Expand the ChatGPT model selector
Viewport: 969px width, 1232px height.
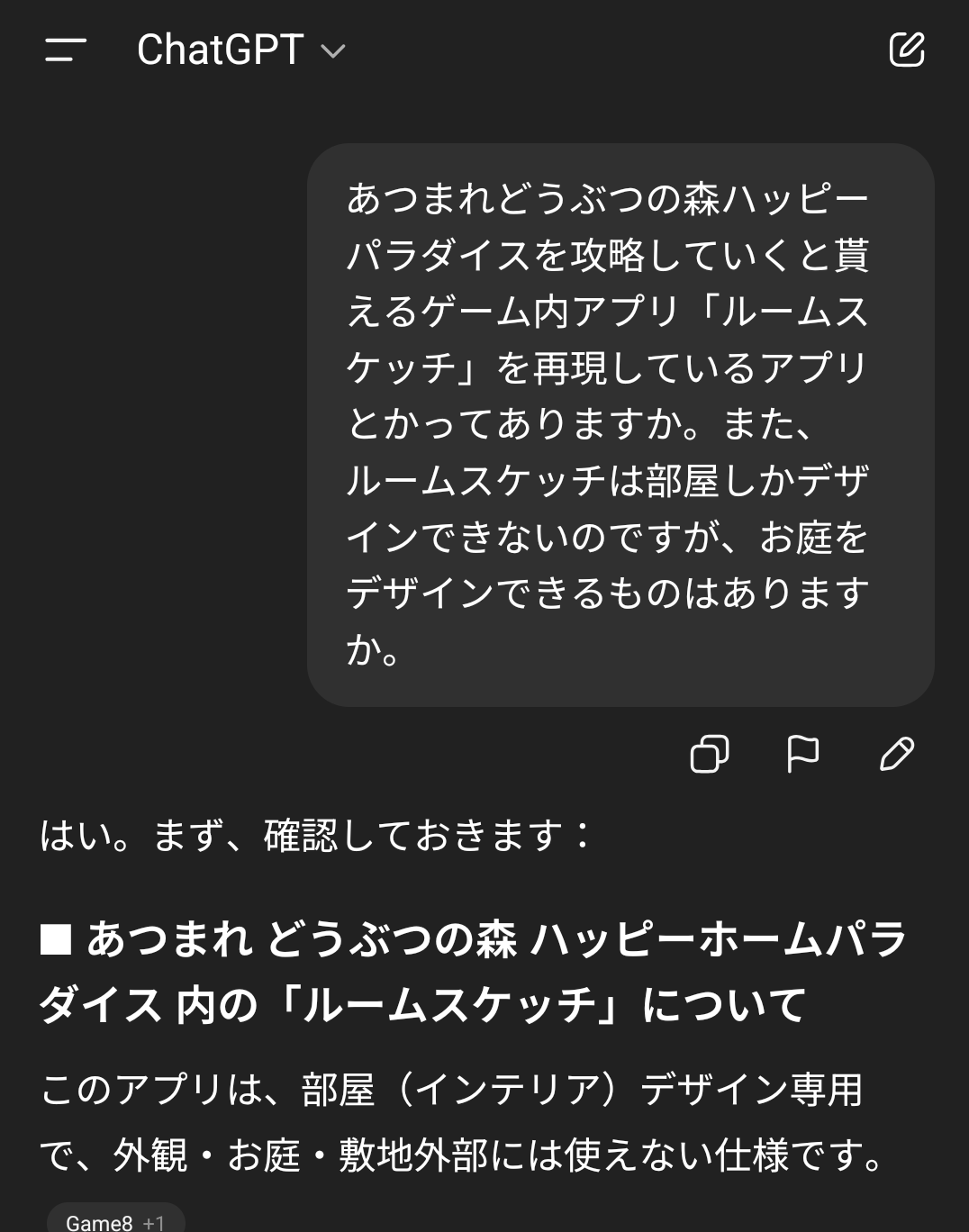click(x=240, y=50)
